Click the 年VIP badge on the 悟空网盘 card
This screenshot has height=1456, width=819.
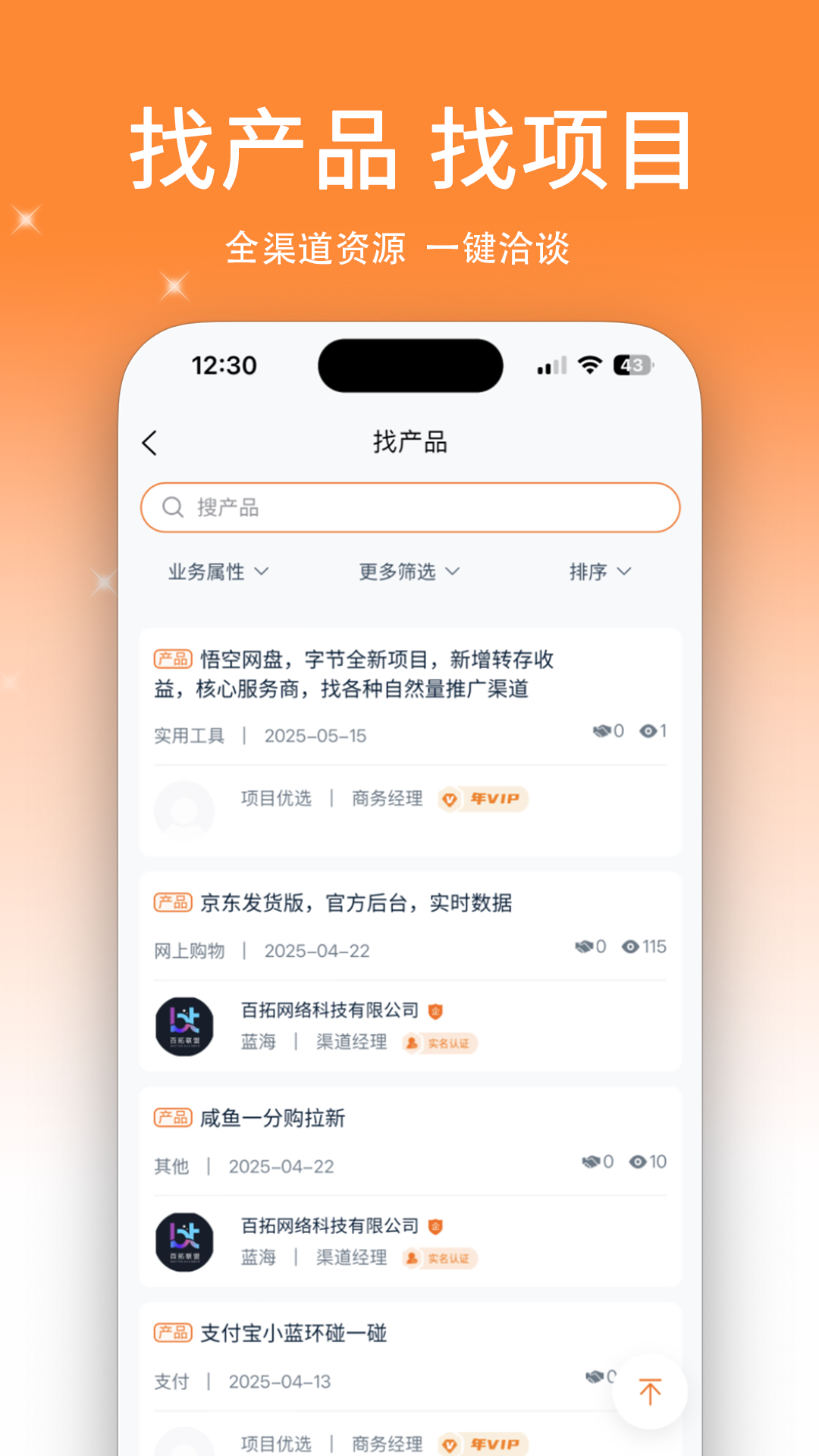pos(483,800)
